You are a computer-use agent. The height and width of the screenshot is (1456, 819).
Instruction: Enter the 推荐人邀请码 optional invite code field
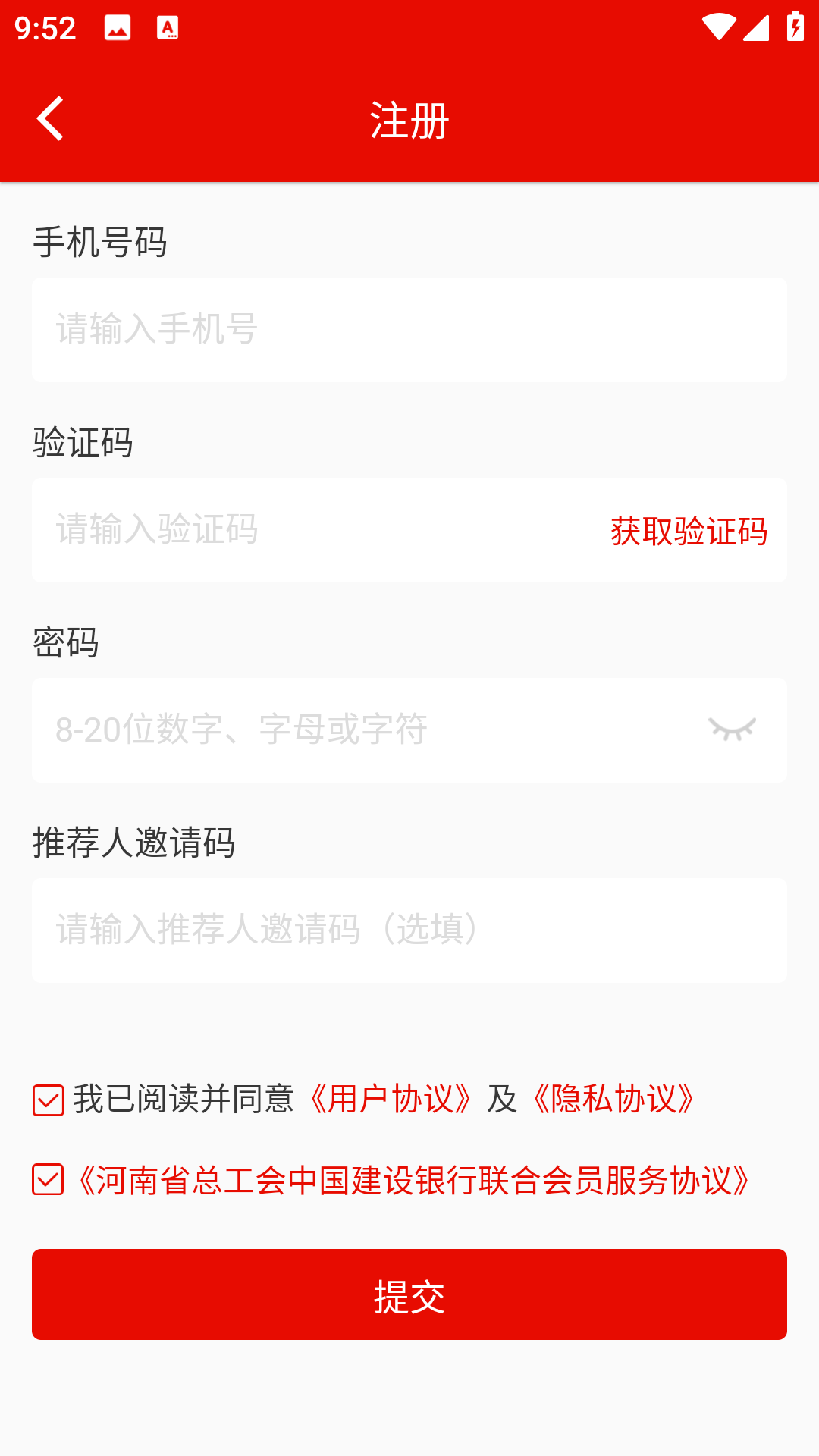(409, 930)
